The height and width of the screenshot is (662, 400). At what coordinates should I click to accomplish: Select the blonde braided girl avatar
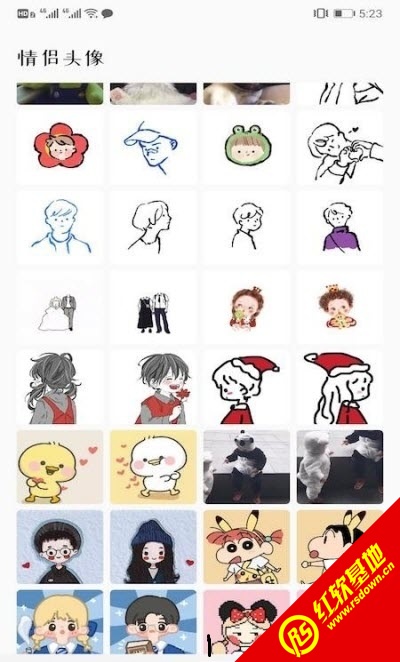tap(60, 622)
